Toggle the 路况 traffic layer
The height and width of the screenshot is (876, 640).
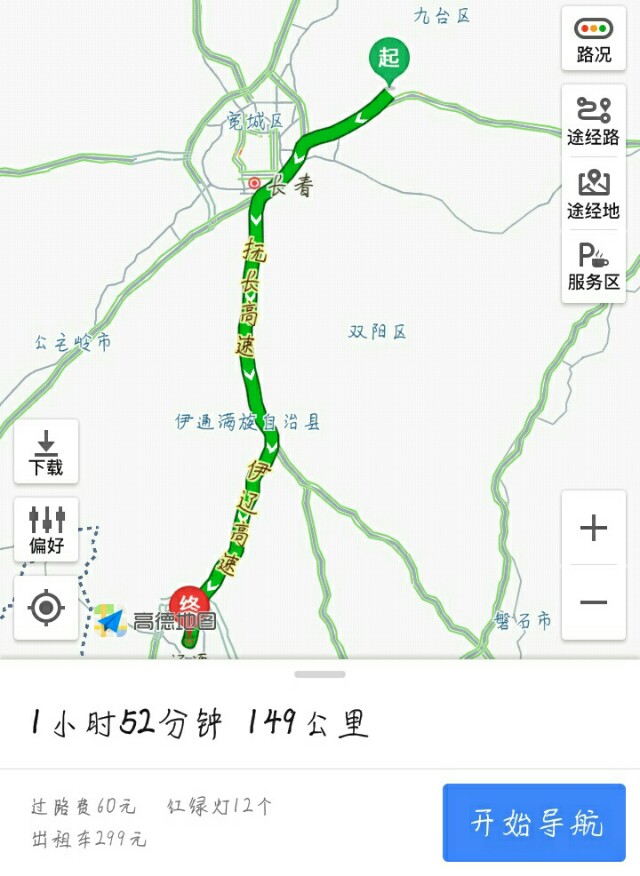click(x=594, y=41)
